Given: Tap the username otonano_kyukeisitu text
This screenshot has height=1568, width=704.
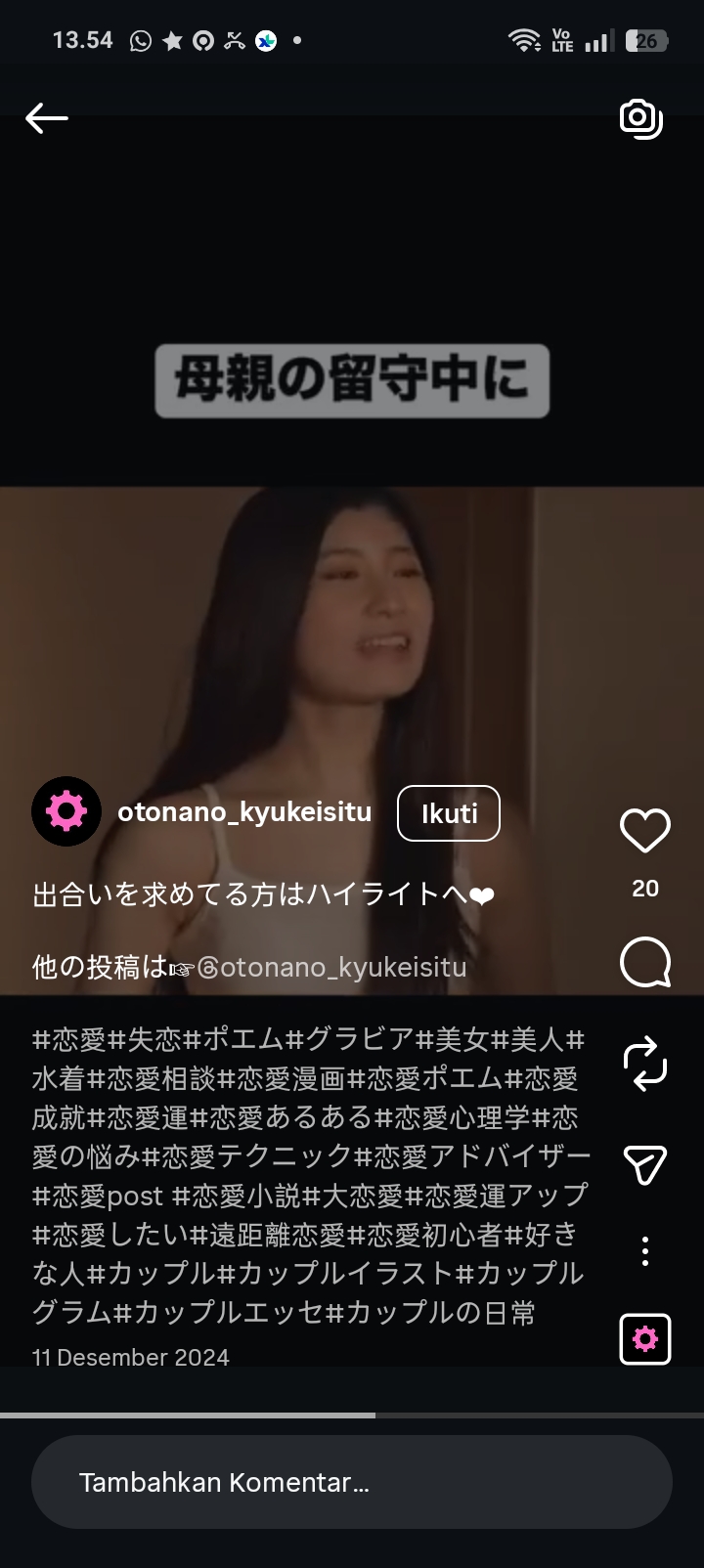Looking at the screenshot, I should point(244,811).
